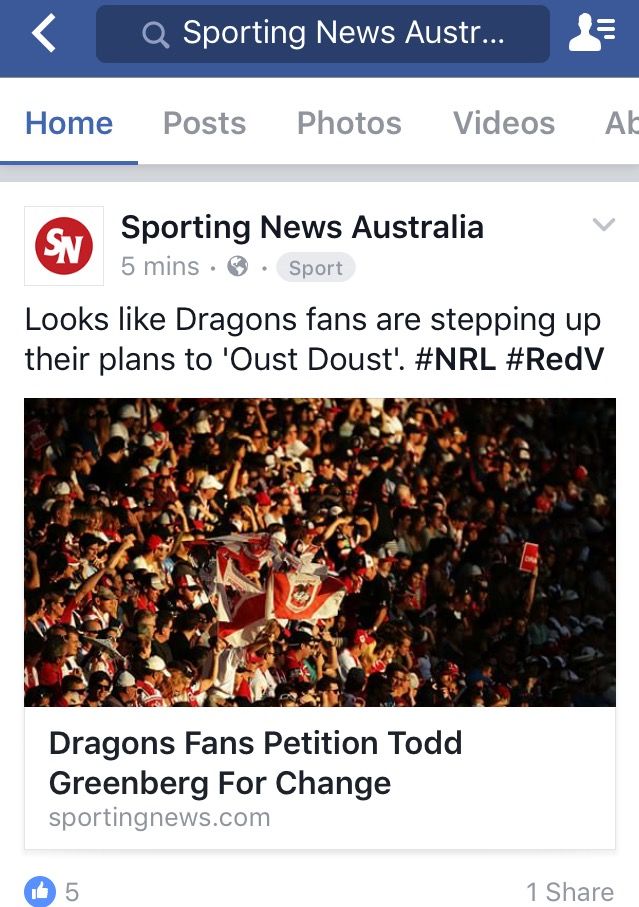This screenshot has height=907, width=639.
Task: Open Sporting News Australia profile picture
Action: click(x=64, y=246)
